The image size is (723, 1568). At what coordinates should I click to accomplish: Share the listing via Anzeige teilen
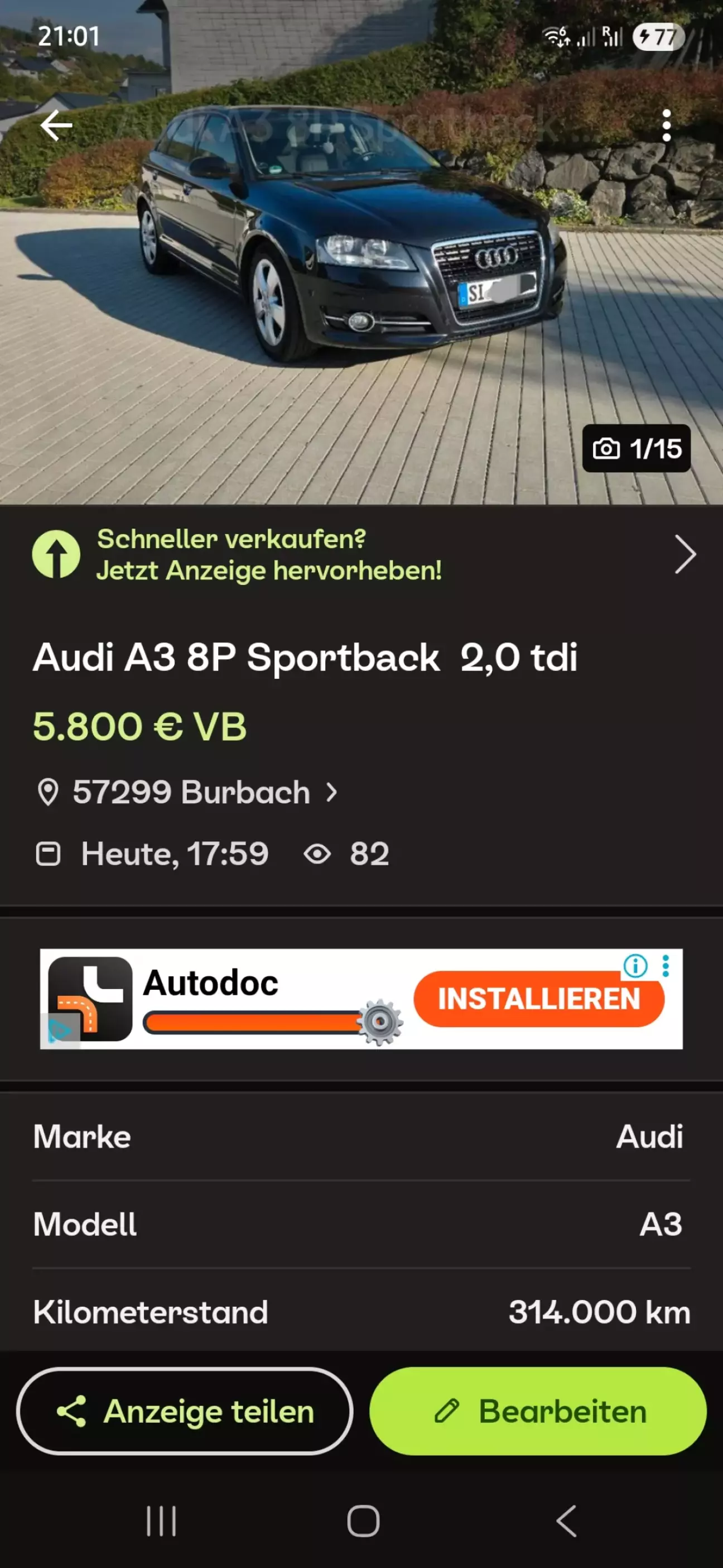tap(185, 1412)
